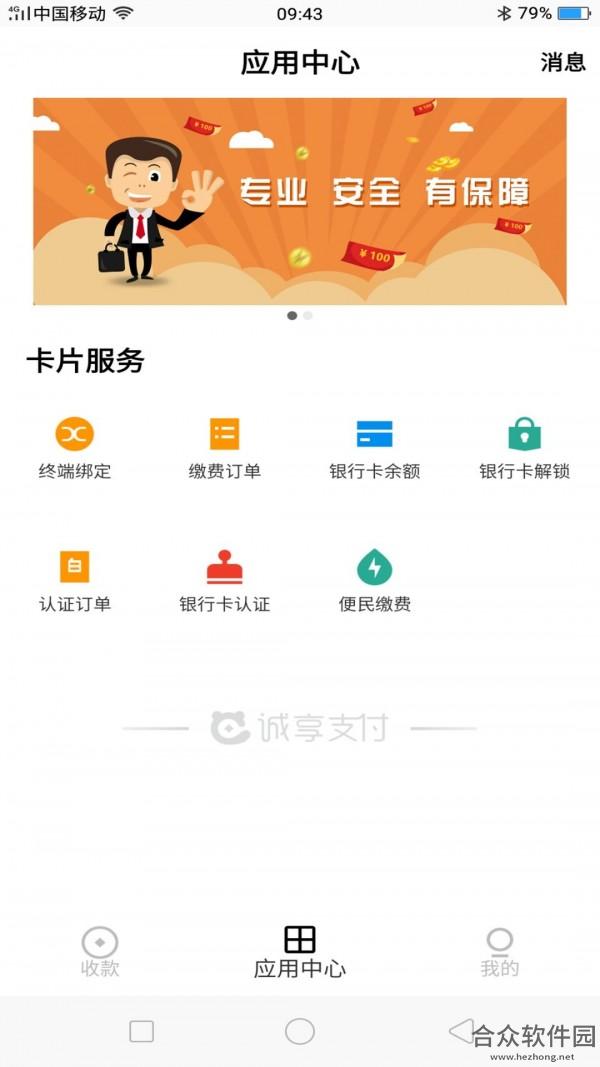The width and height of the screenshot is (600, 1067).
Task: Open 便民缴费 utility payments
Action: (375, 581)
